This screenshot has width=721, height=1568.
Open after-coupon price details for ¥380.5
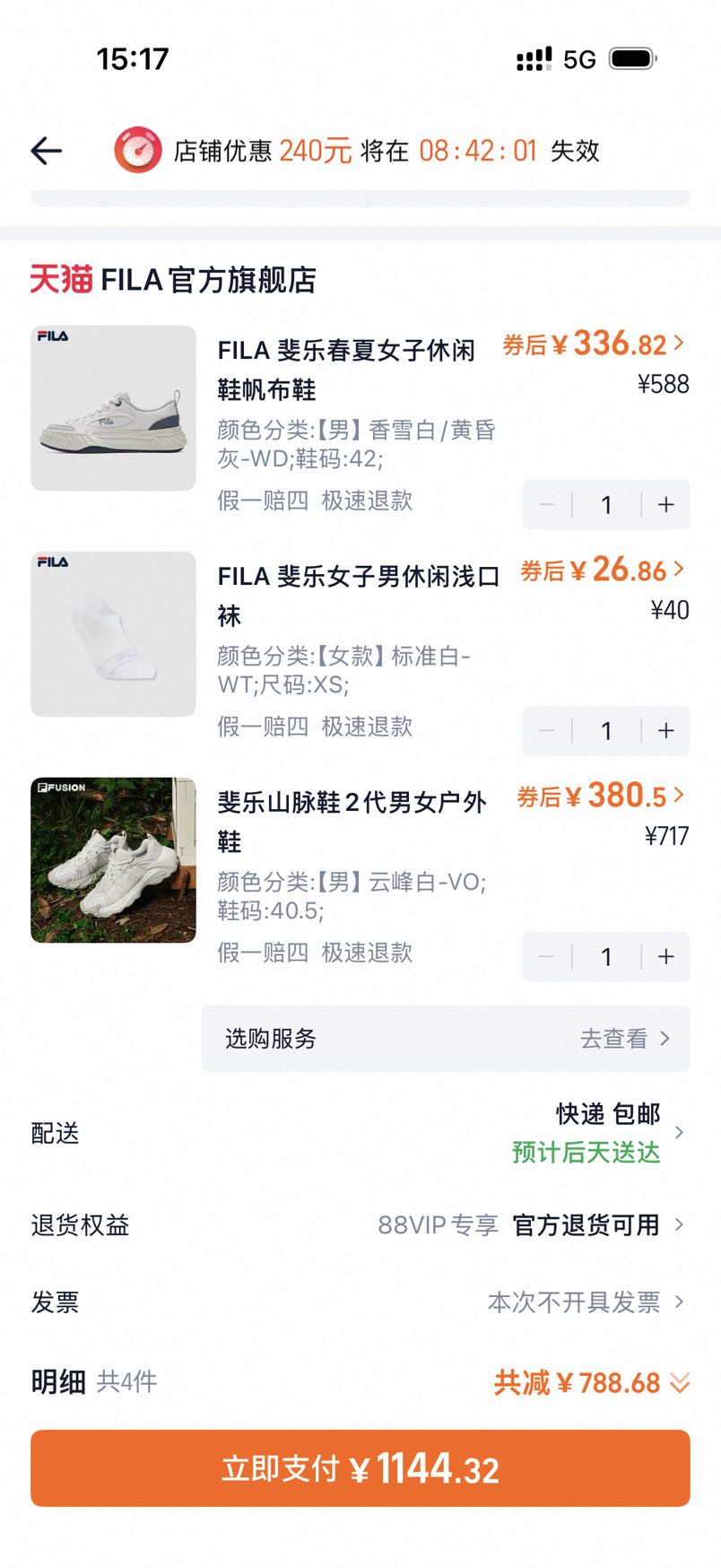click(601, 796)
